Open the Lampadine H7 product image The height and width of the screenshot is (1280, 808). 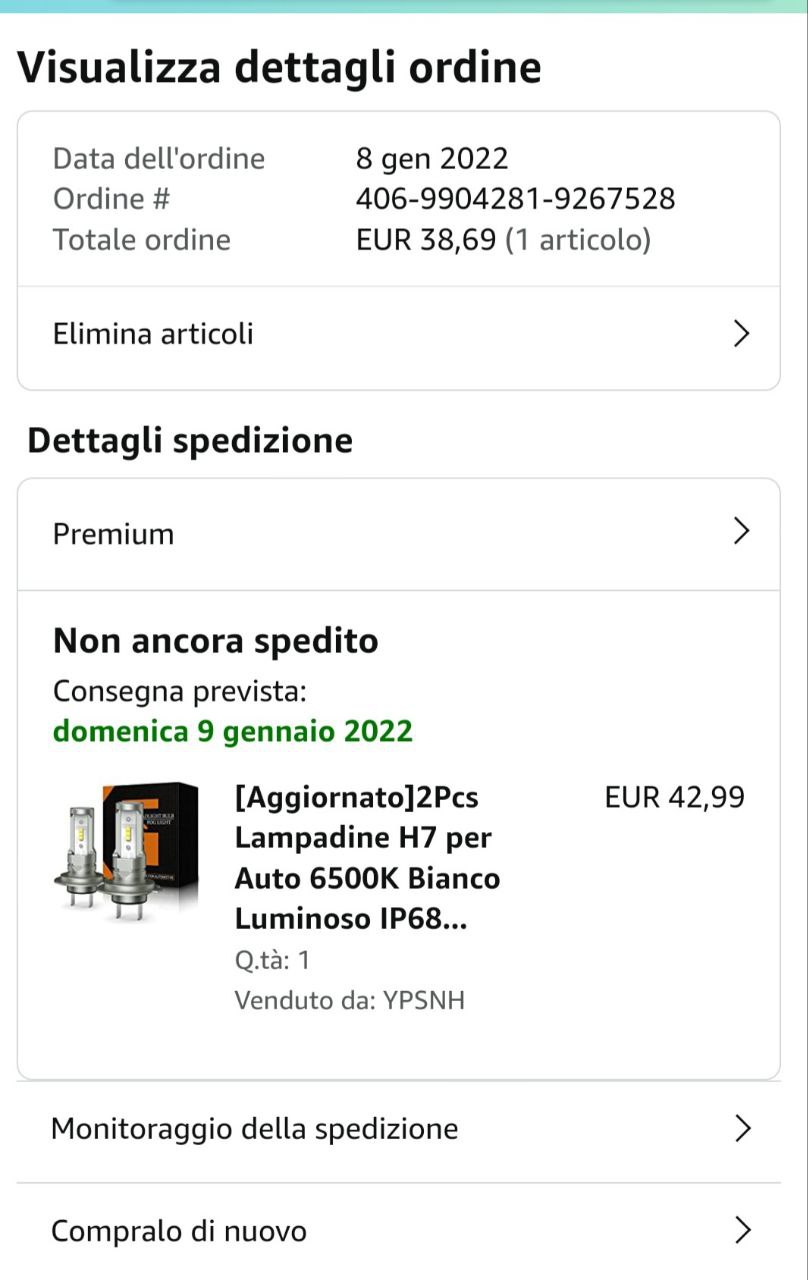point(126,852)
